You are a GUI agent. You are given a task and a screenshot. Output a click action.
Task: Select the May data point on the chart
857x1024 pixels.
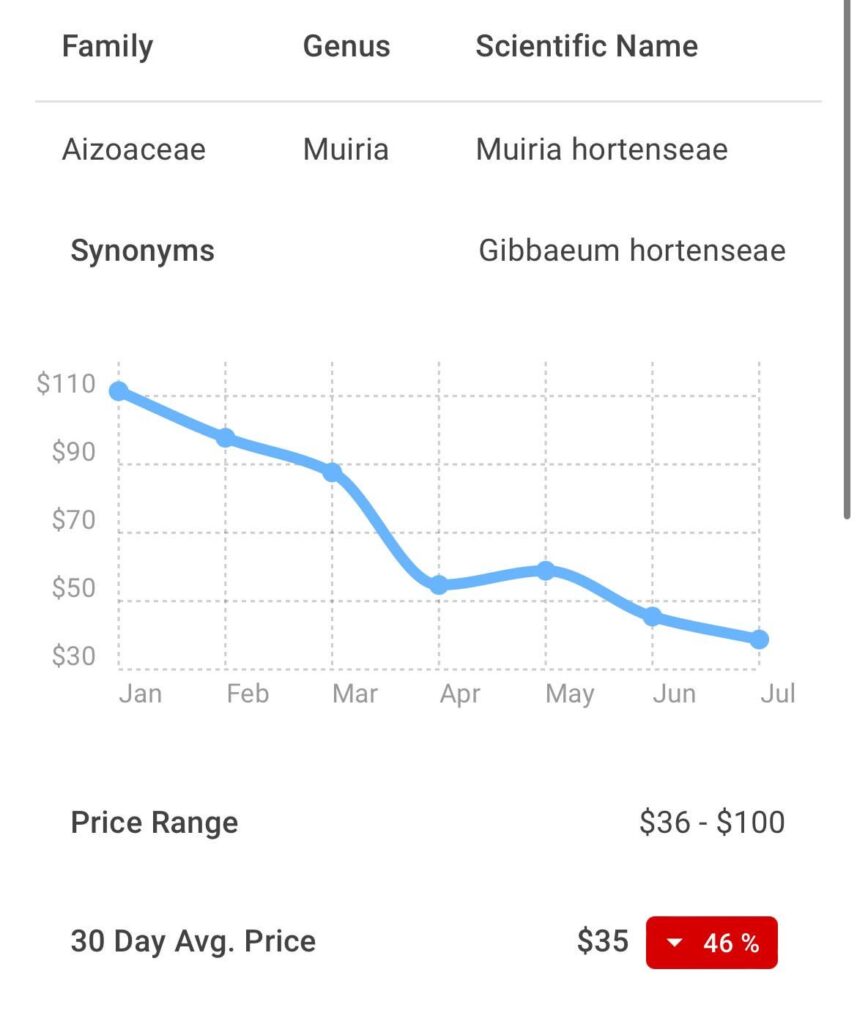click(546, 569)
